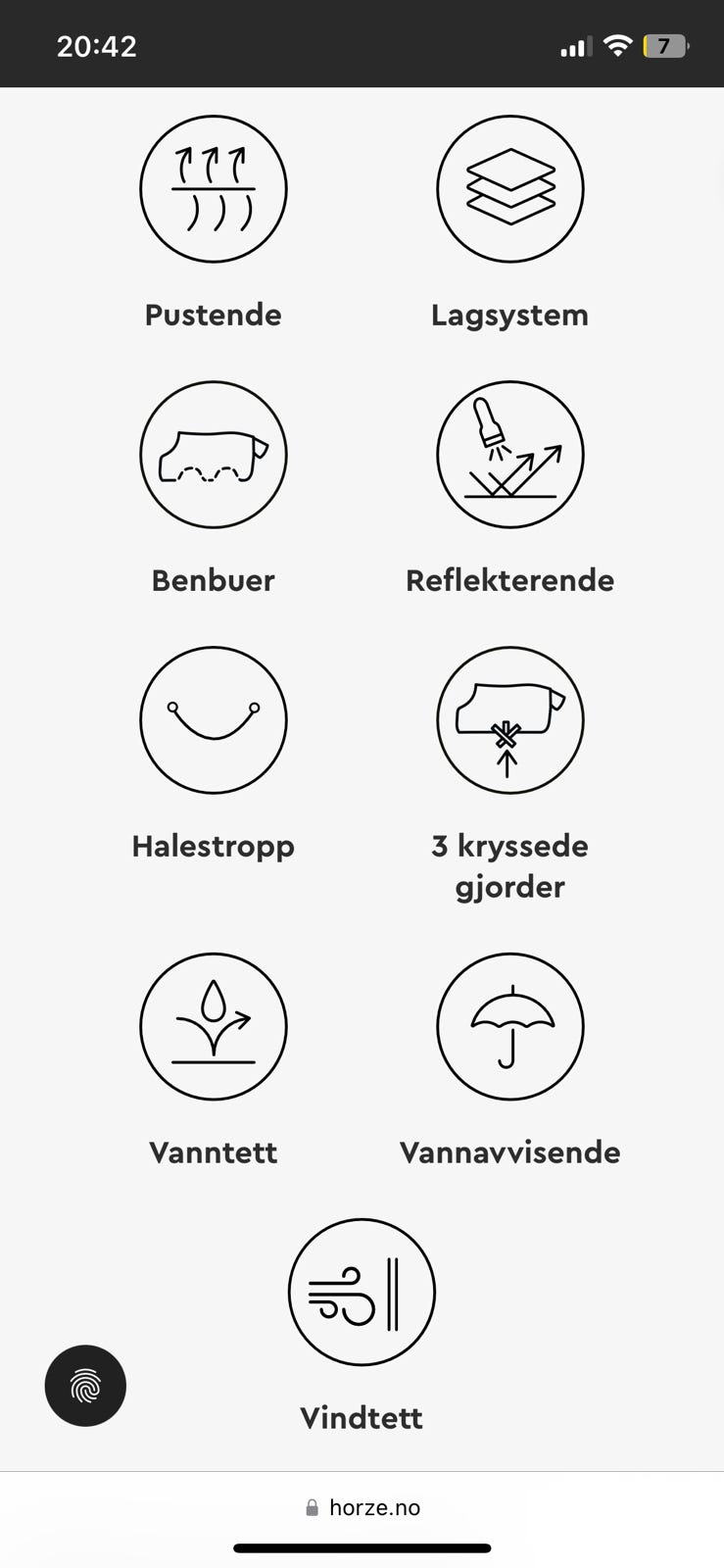Viewport: 724px width, 1568px height.
Task: Tap the Vindtett label under its icon
Action: 362,1417
